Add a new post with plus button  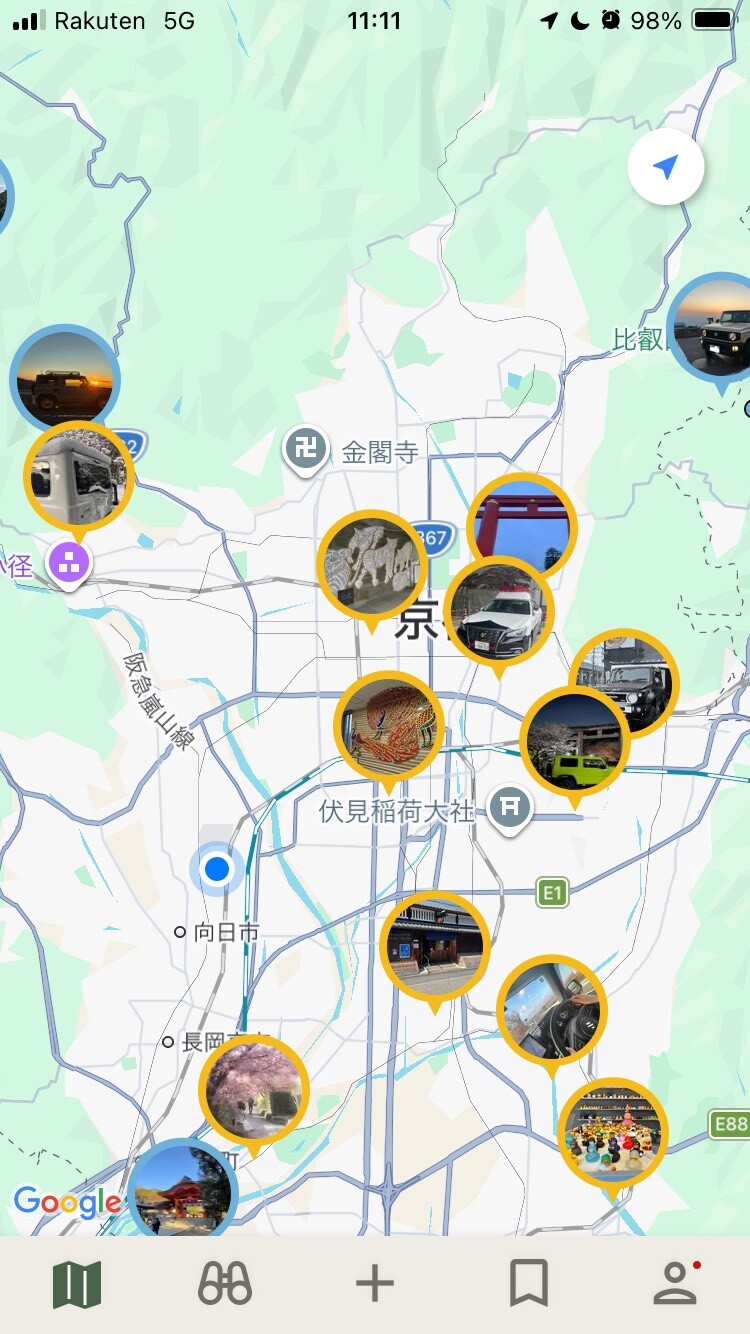[x=375, y=1283]
